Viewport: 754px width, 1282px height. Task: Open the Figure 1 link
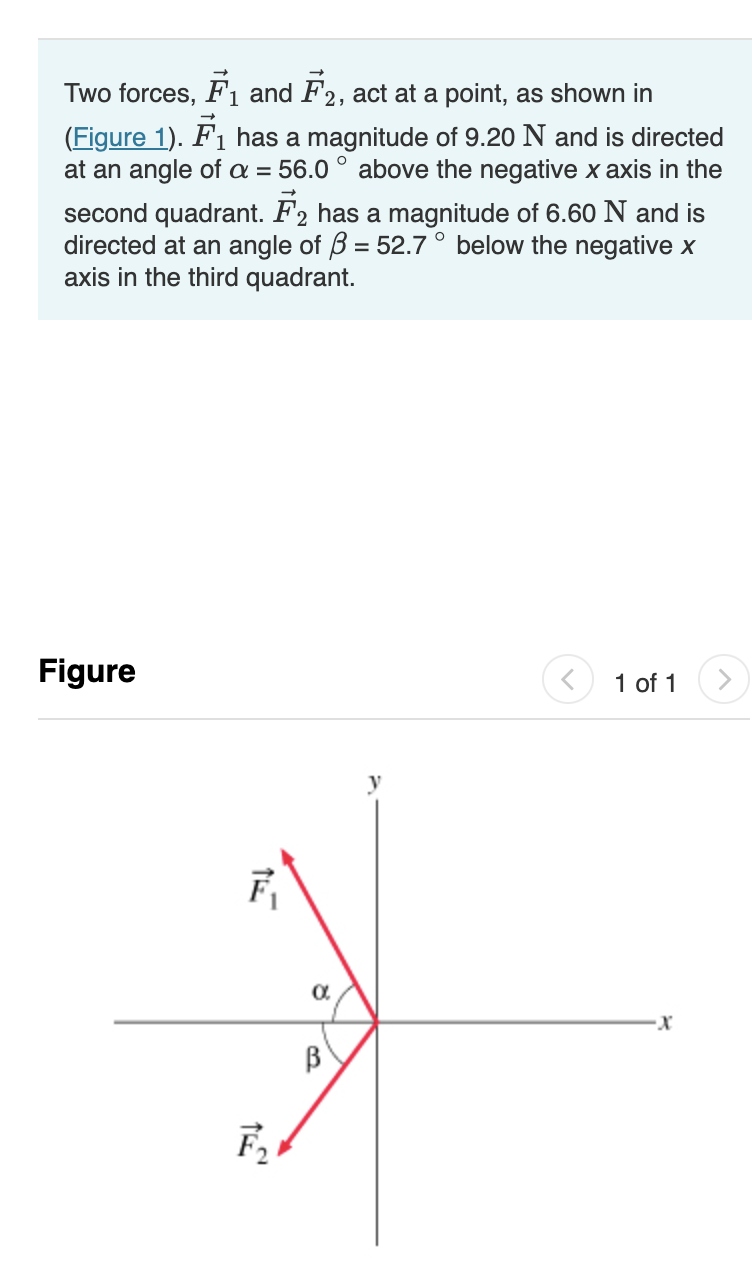pos(105,138)
